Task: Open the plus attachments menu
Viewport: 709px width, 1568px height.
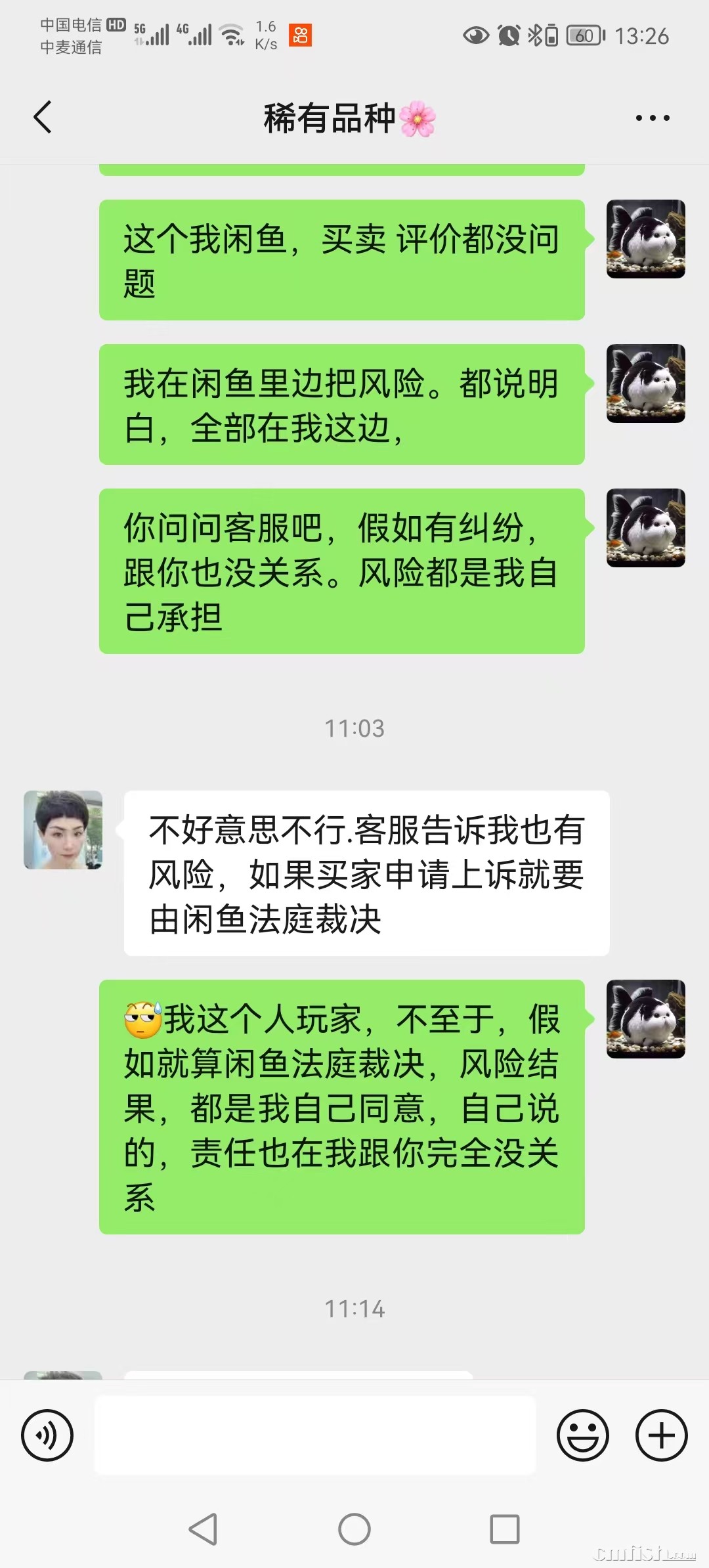Action: pyautogui.click(x=661, y=1435)
